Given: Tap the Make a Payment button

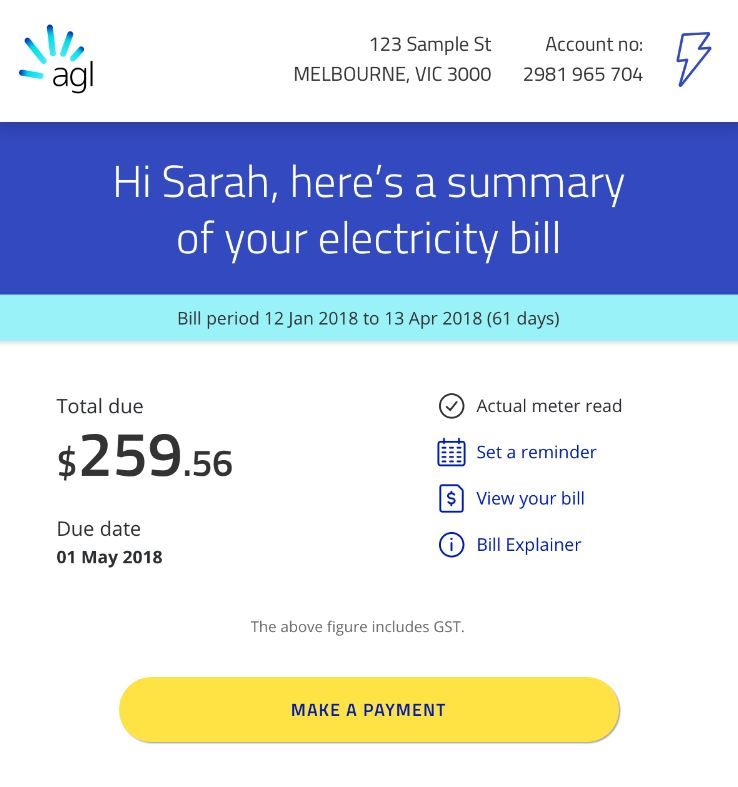Looking at the screenshot, I should (369, 710).
